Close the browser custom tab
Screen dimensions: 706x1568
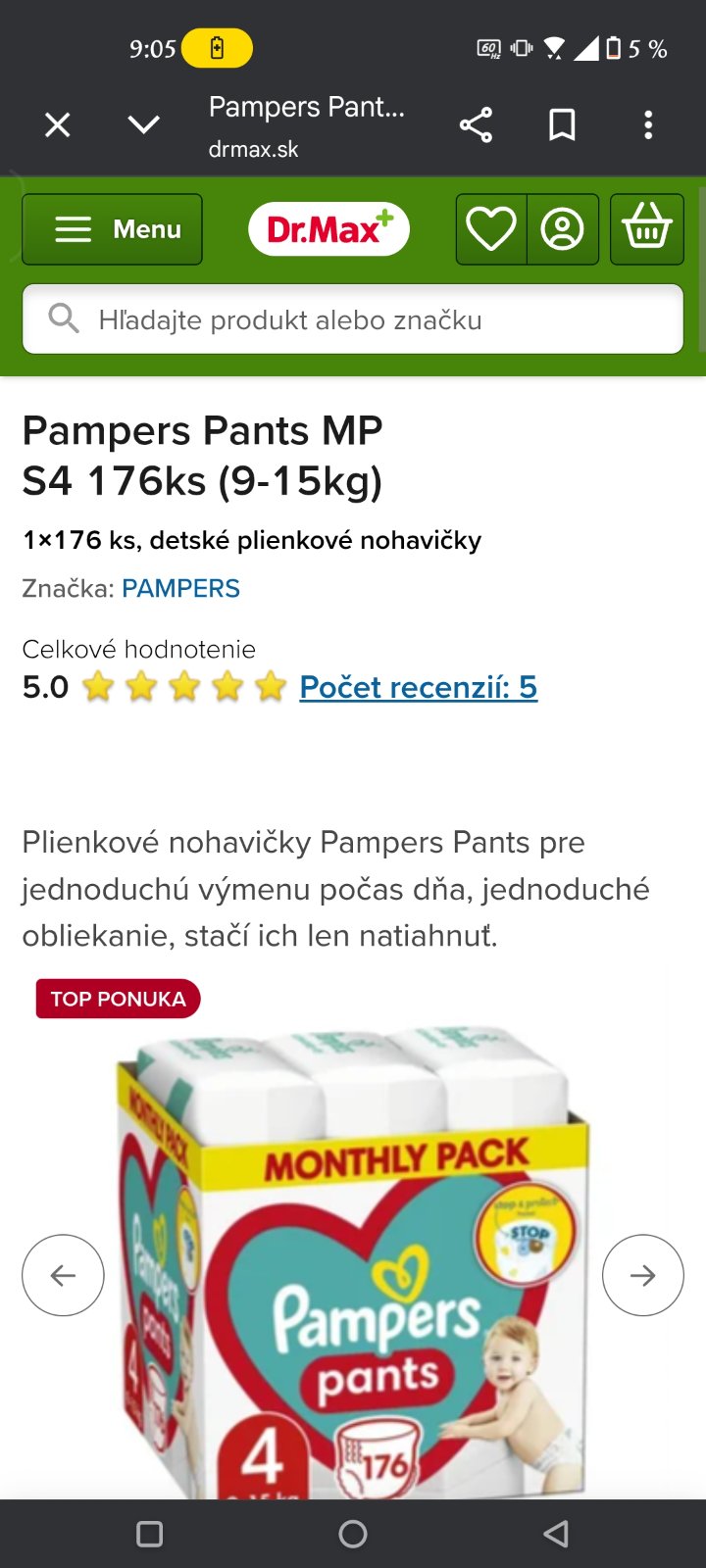pos(58,125)
